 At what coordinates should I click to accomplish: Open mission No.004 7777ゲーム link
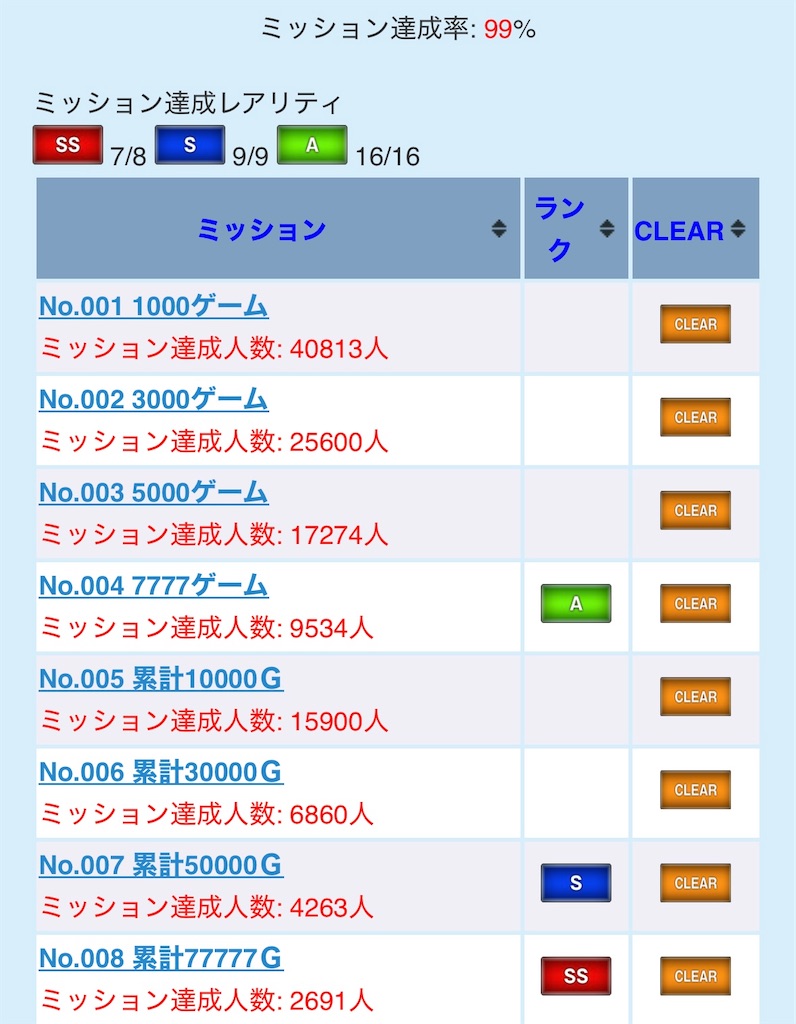click(x=153, y=585)
